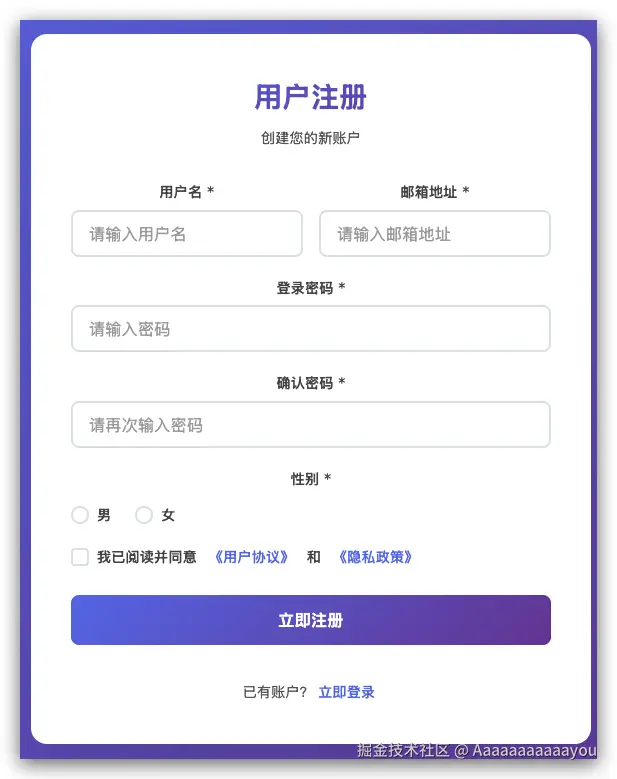Open the 《用户协议》 link
The height and width of the screenshot is (779, 617).
(x=252, y=557)
